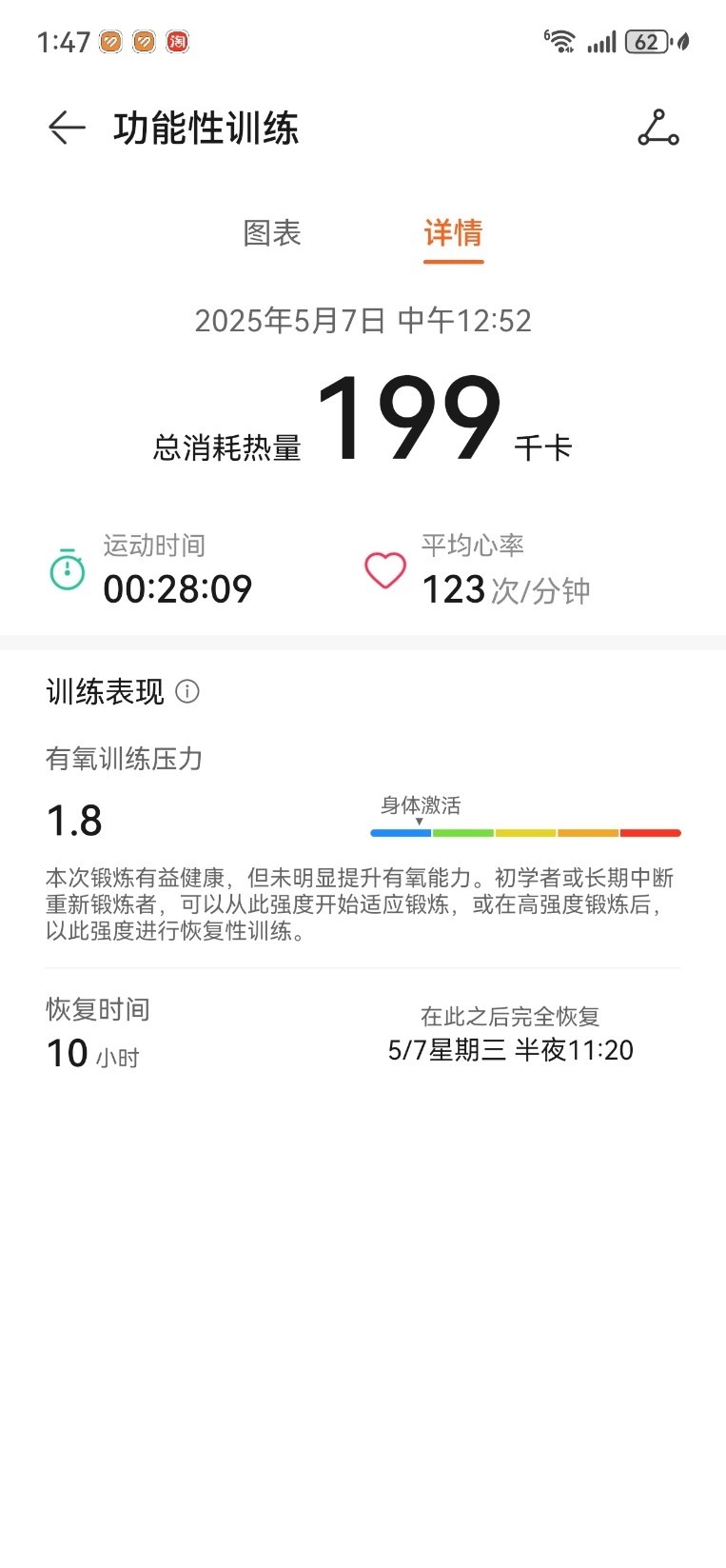Open the share route icon at top right
This screenshot has width=726, height=1568.
tap(658, 128)
